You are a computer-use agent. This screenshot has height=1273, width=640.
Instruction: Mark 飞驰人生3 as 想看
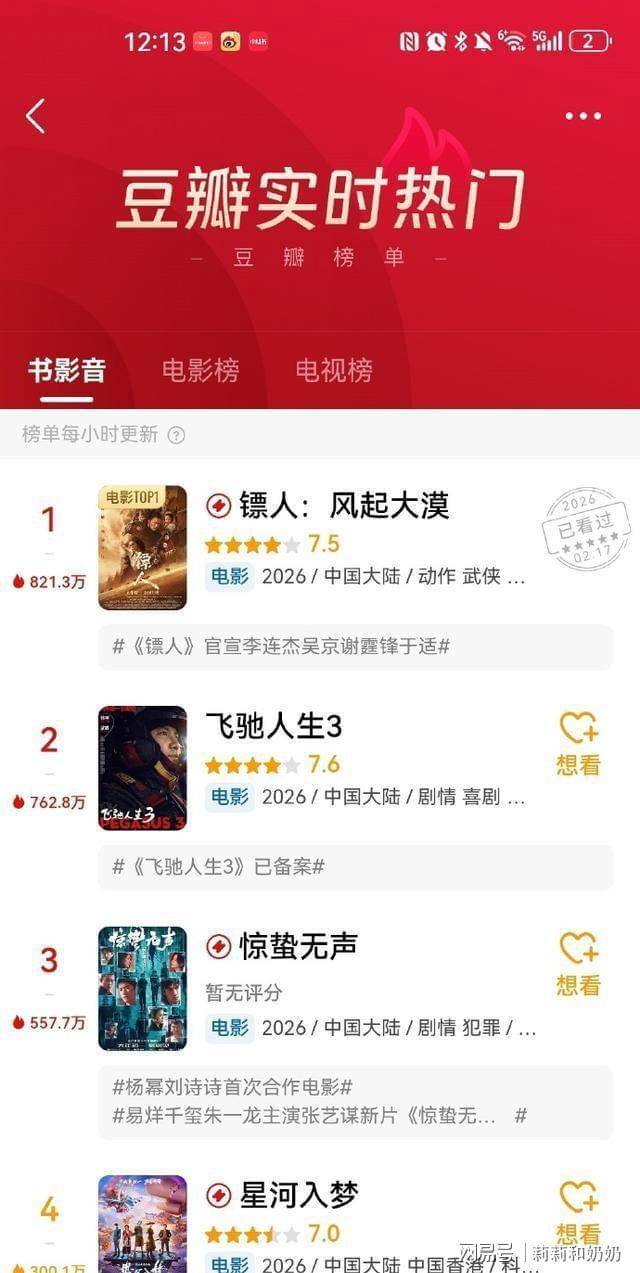coord(578,744)
